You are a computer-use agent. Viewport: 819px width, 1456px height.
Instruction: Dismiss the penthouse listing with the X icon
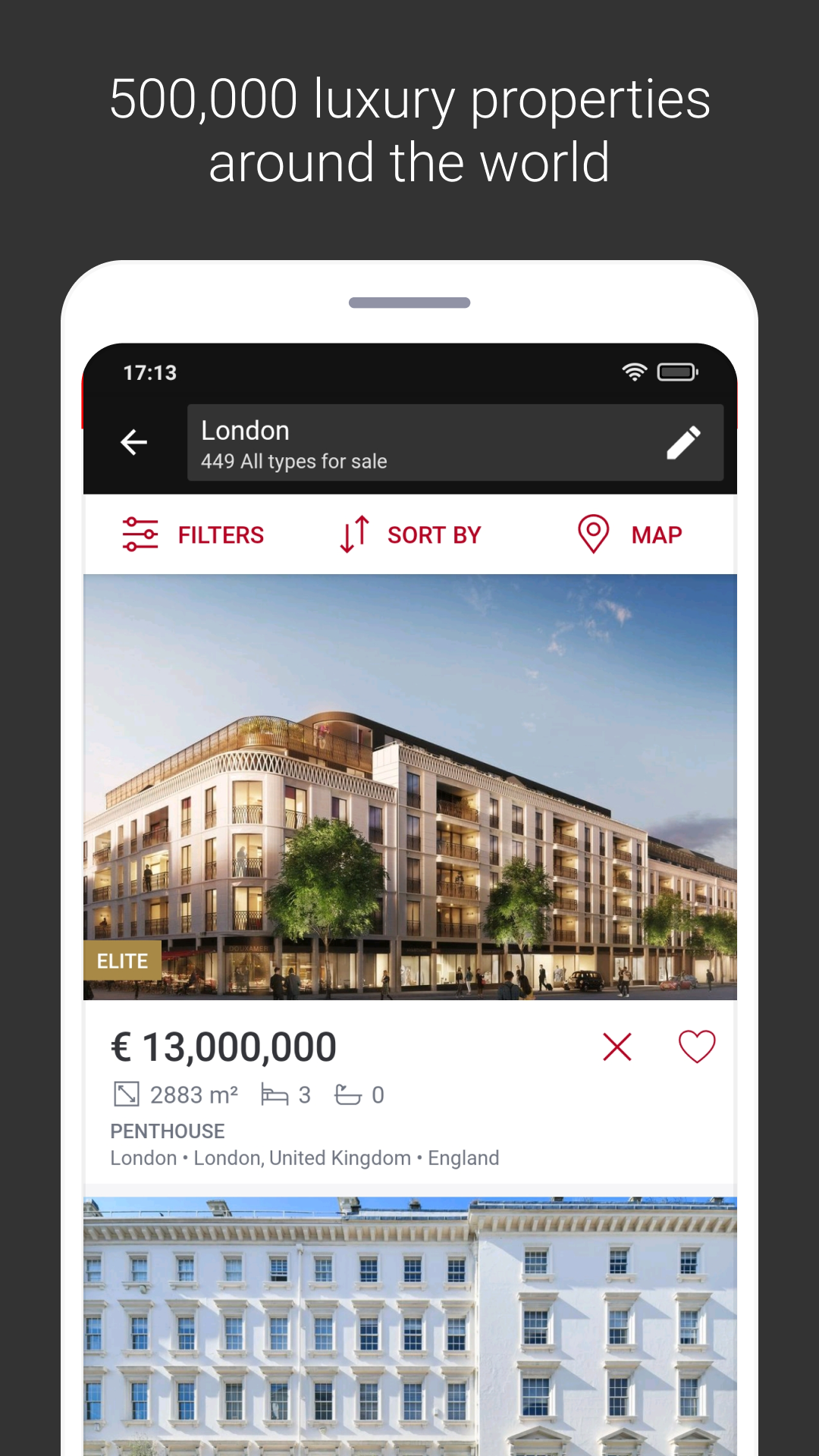pyautogui.click(x=617, y=1046)
